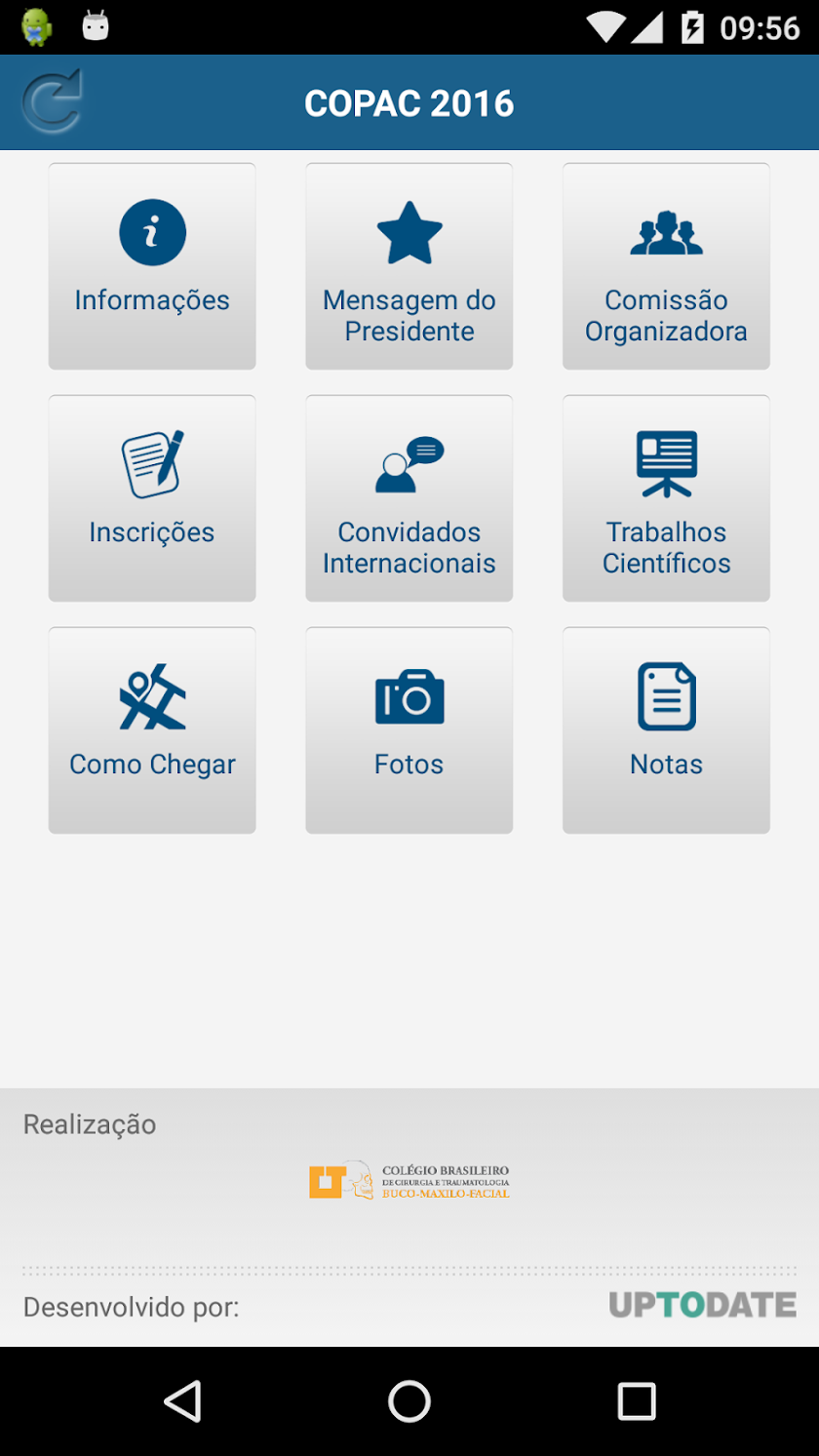The image size is (819, 1456).
Task: Go to the Android home screen
Action: tap(409, 1401)
